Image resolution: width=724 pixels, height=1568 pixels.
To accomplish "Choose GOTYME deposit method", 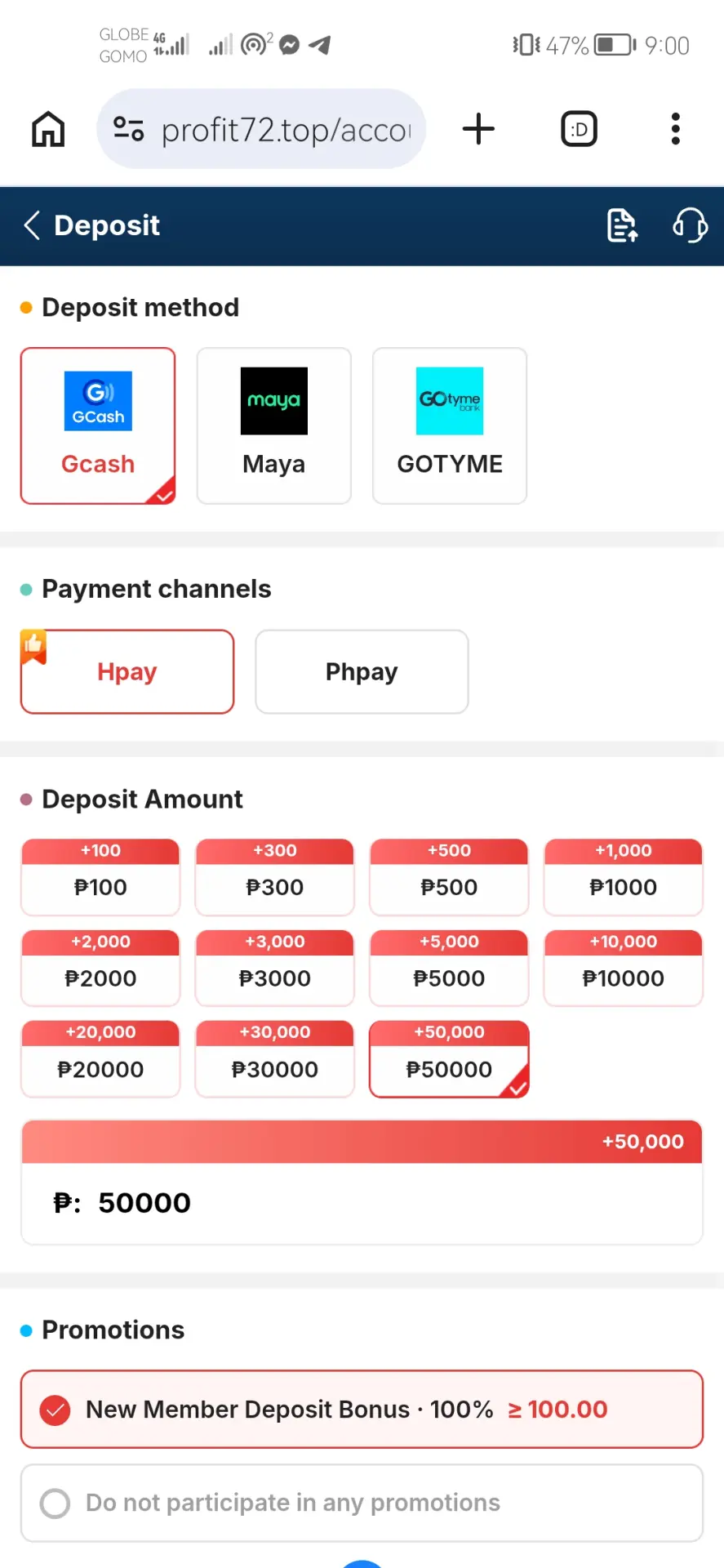I will point(450,425).
